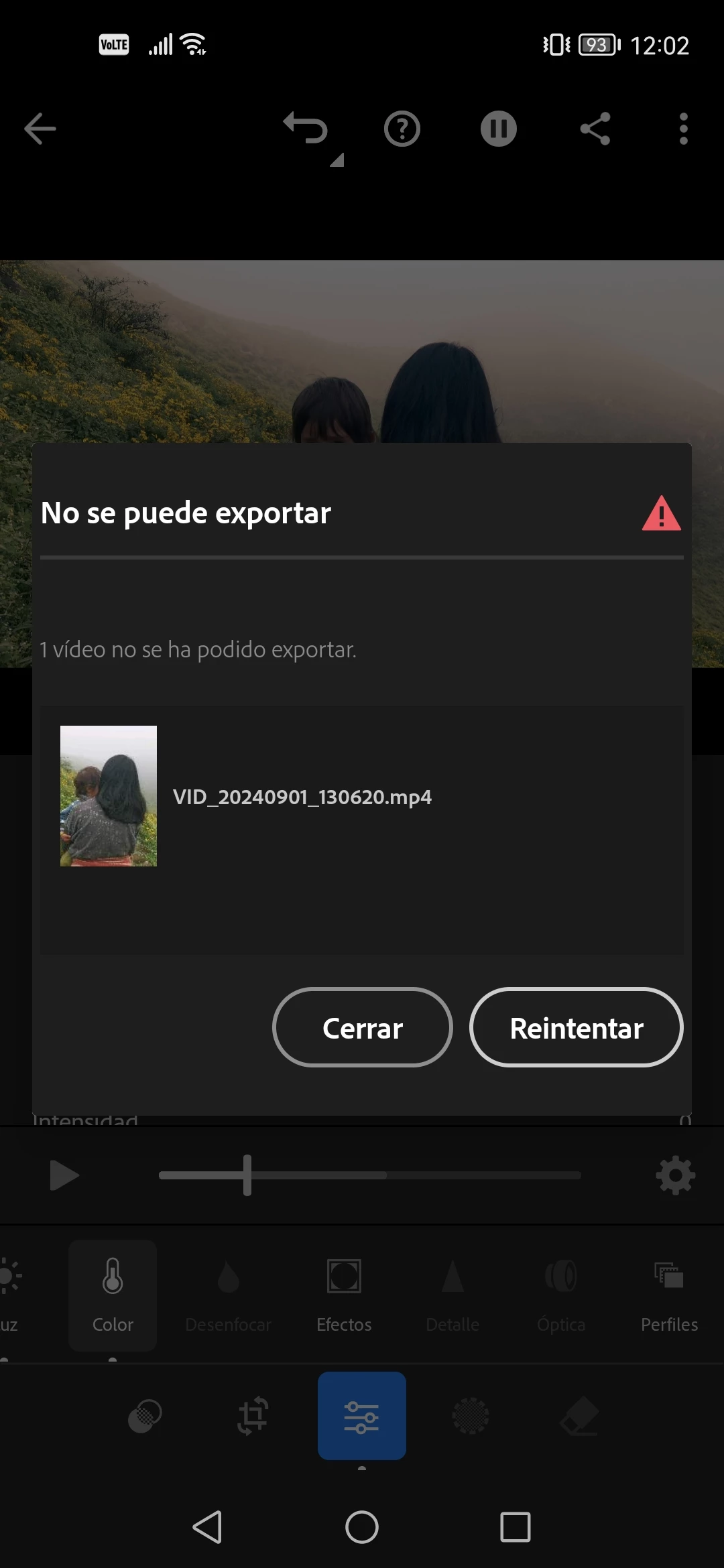Image resolution: width=724 pixels, height=1568 pixels.
Task: Tap Cerrar to dismiss the export error
Action: pyautogui.click(x=362, y=1027)
